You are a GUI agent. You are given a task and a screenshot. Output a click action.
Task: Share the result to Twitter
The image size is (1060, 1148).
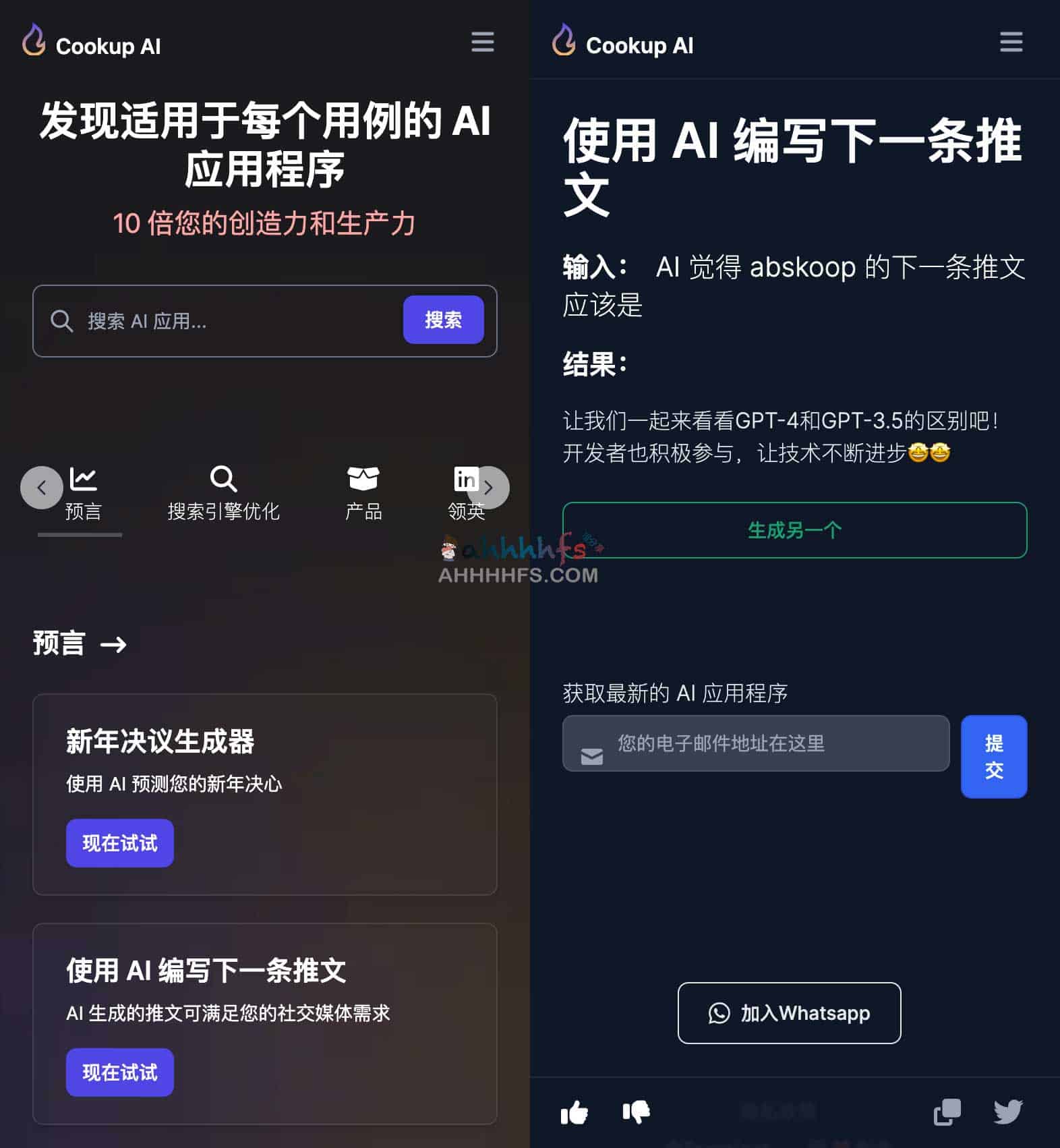tap(1007, 1112)
